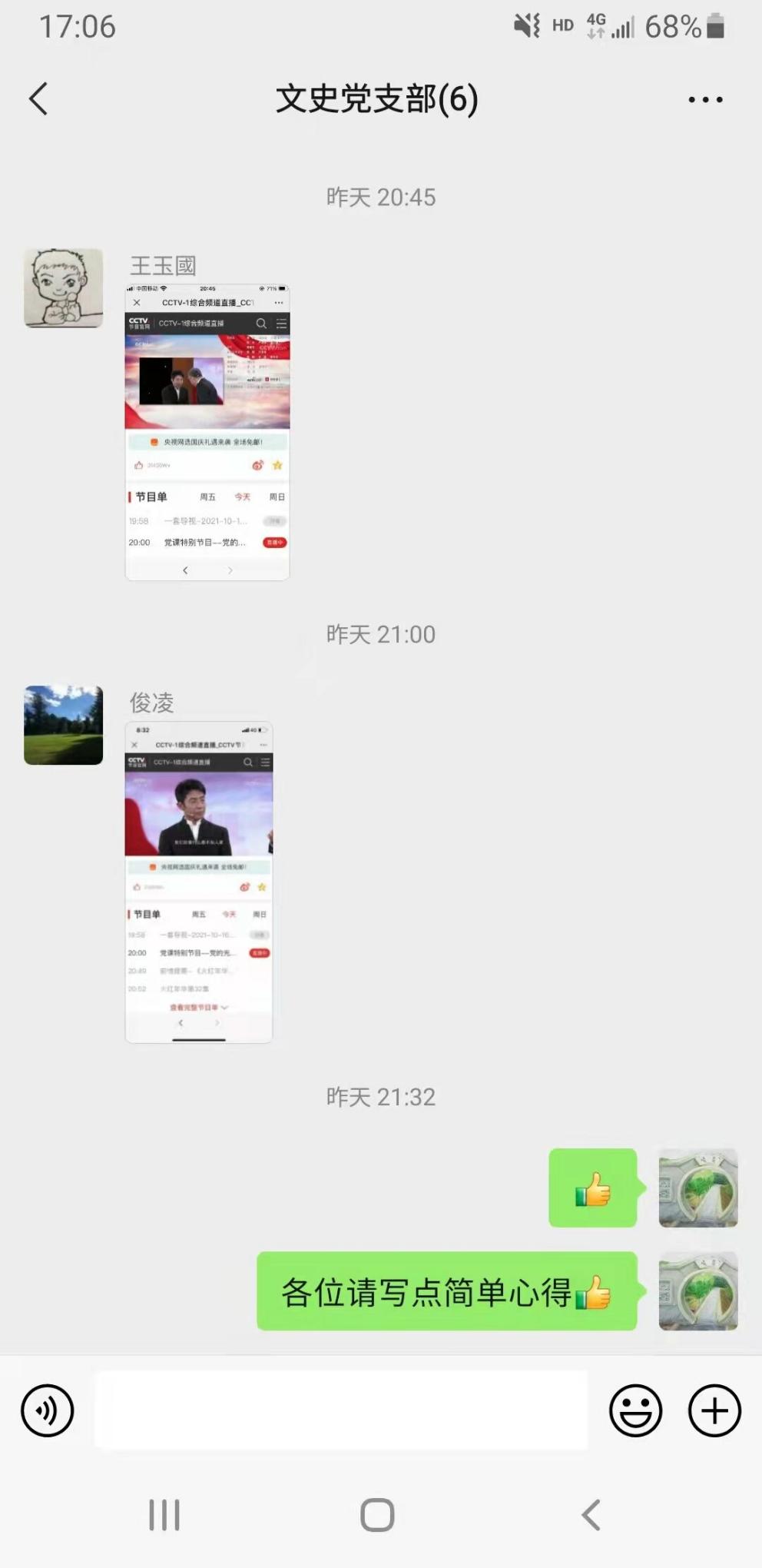The image size is (762, 1568).
Task: Open the chat info three-dot menu
Action: pyautogui.click(x=705, y=100)
